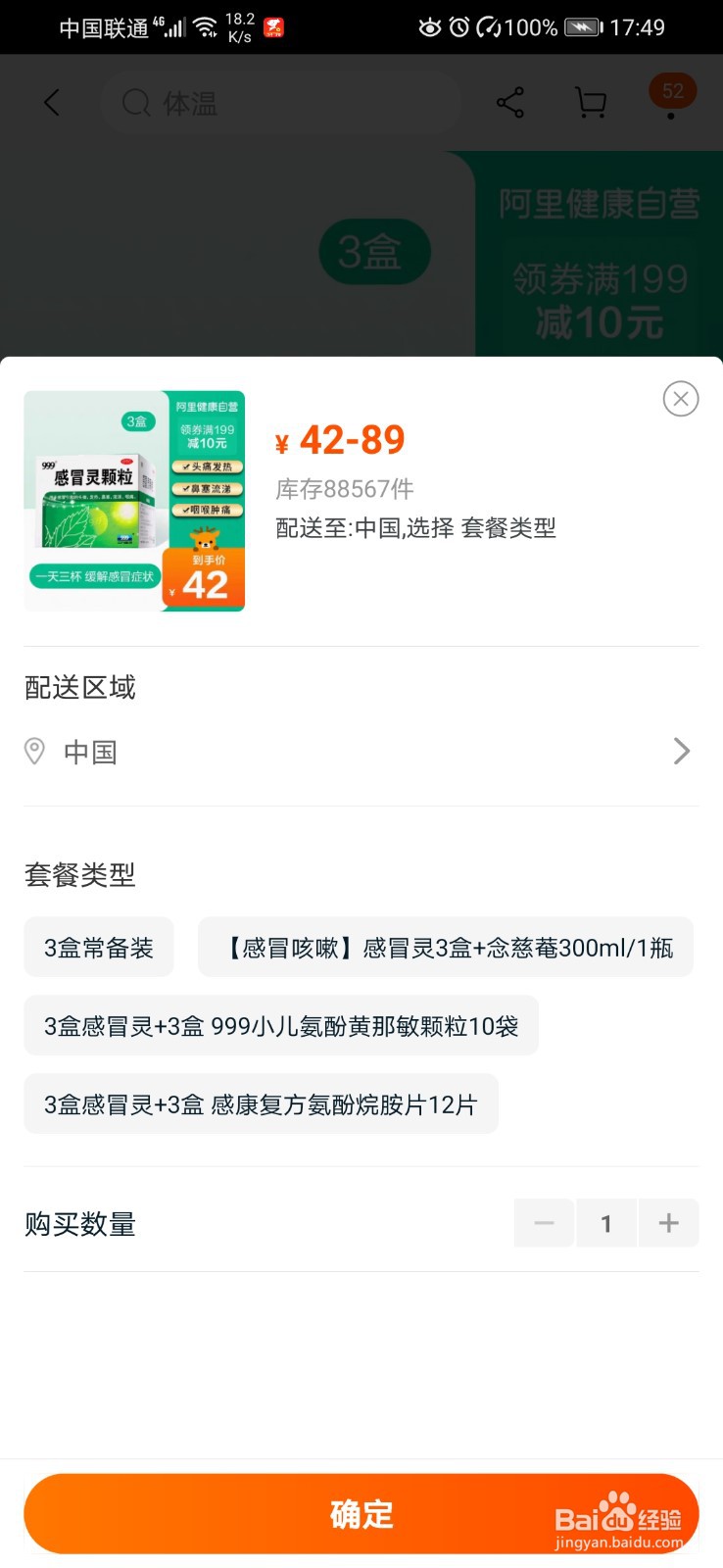Tap the location pin beside 中国
Image resolution: width=723 pixels, height=1568 pixels.
pos(35,752)
